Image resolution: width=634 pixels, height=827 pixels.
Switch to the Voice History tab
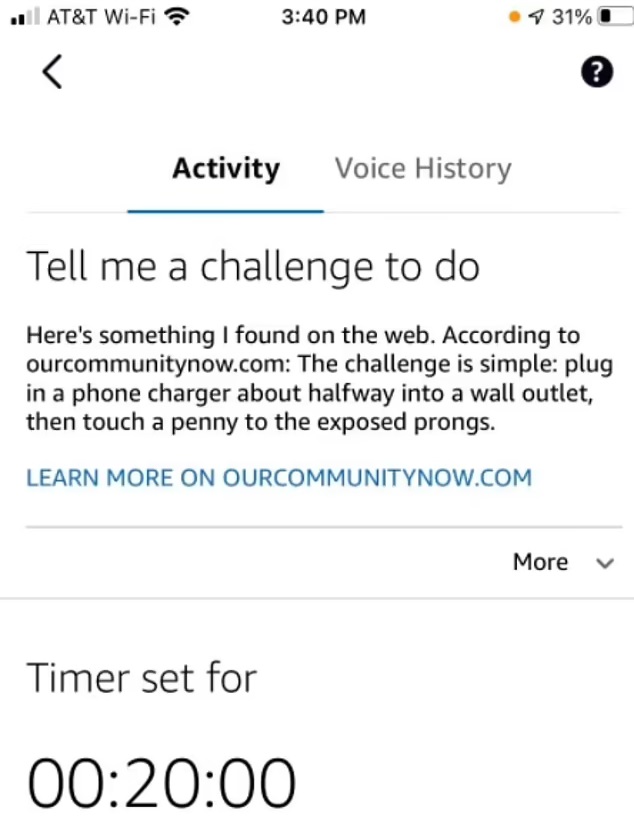click(x=422, y=169)
